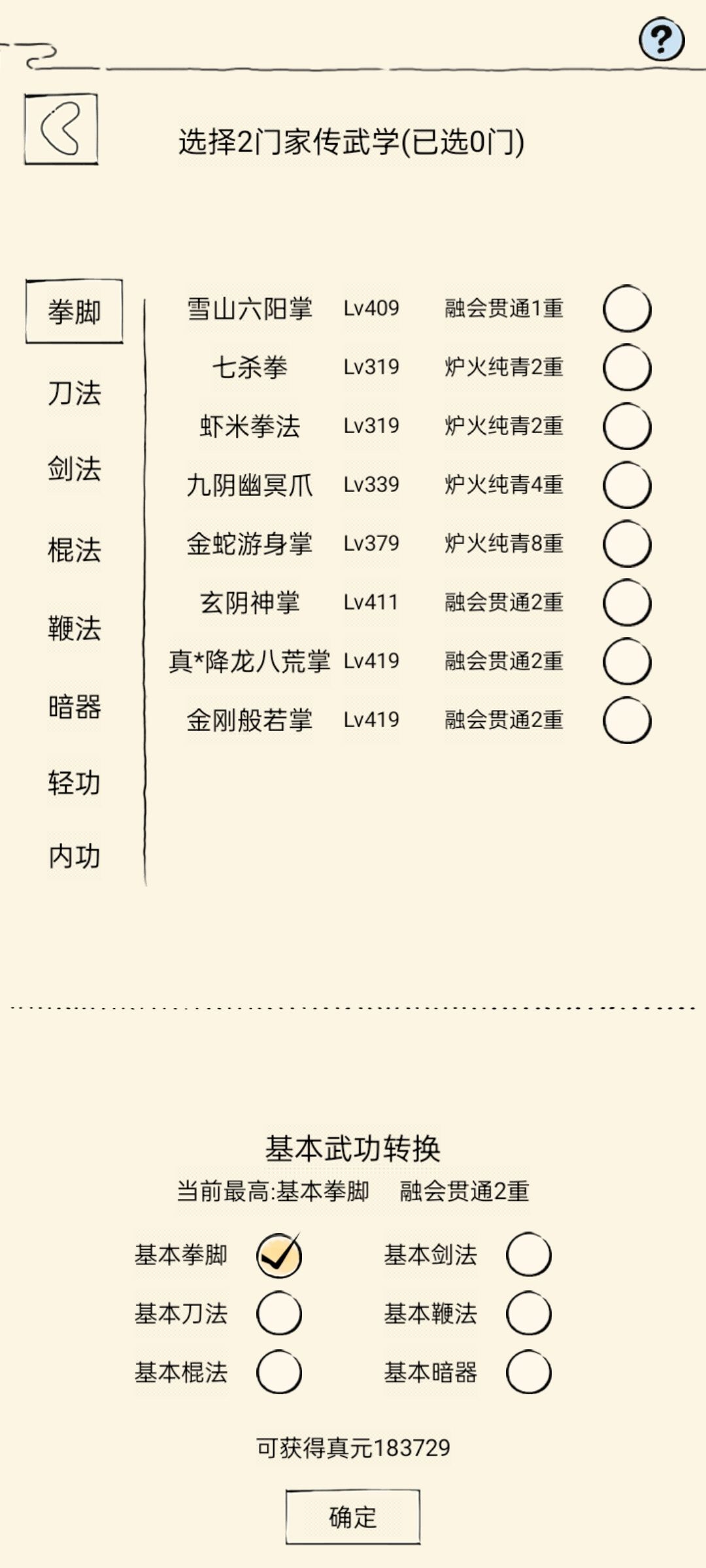Image resolution: width=706 pixels, height=1568 pixels.
Task: Go back using the back arrow button
Action: pyautogui.click(x=61, y=129)
